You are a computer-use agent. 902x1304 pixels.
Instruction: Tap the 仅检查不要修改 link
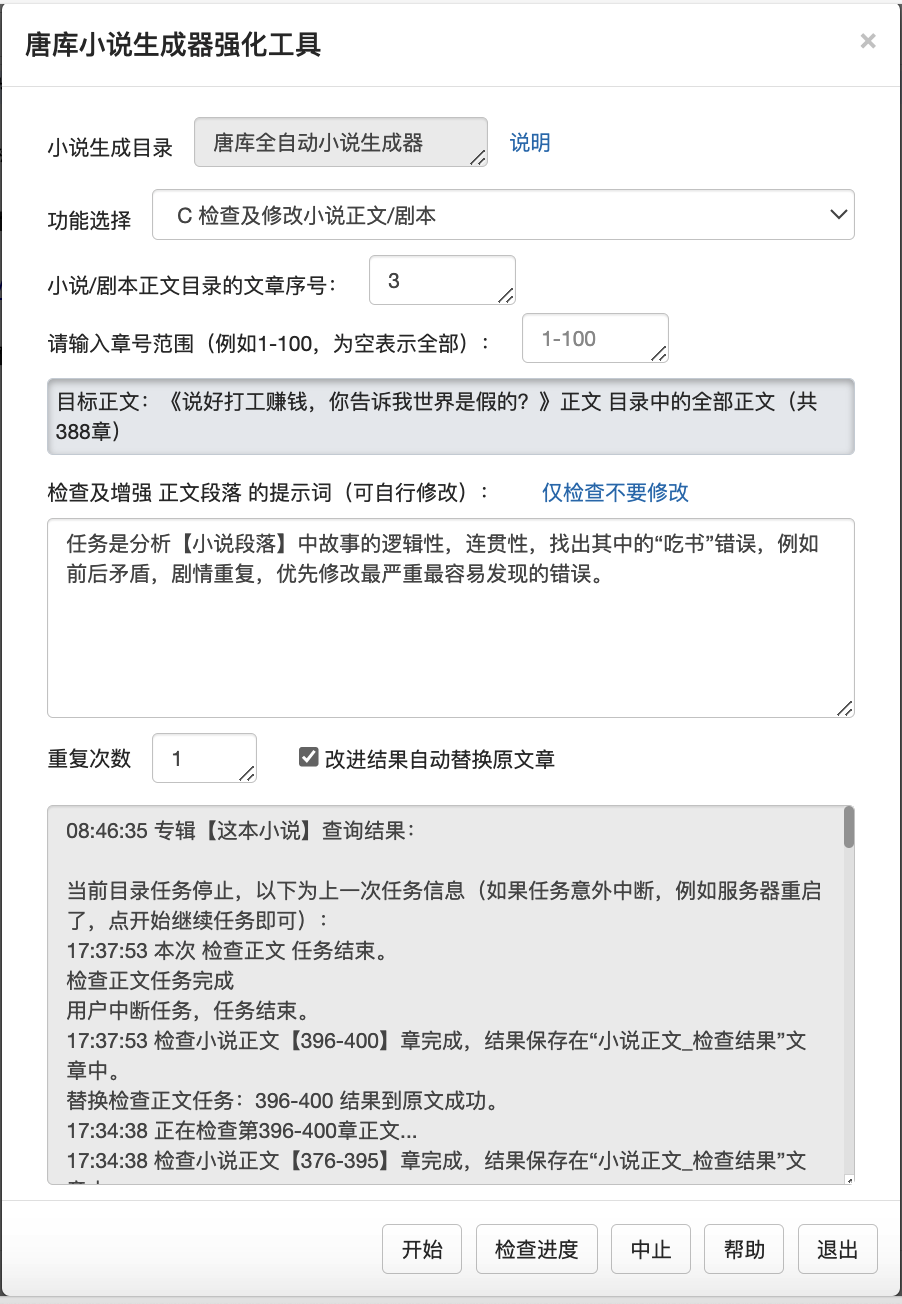coord(615,492)
